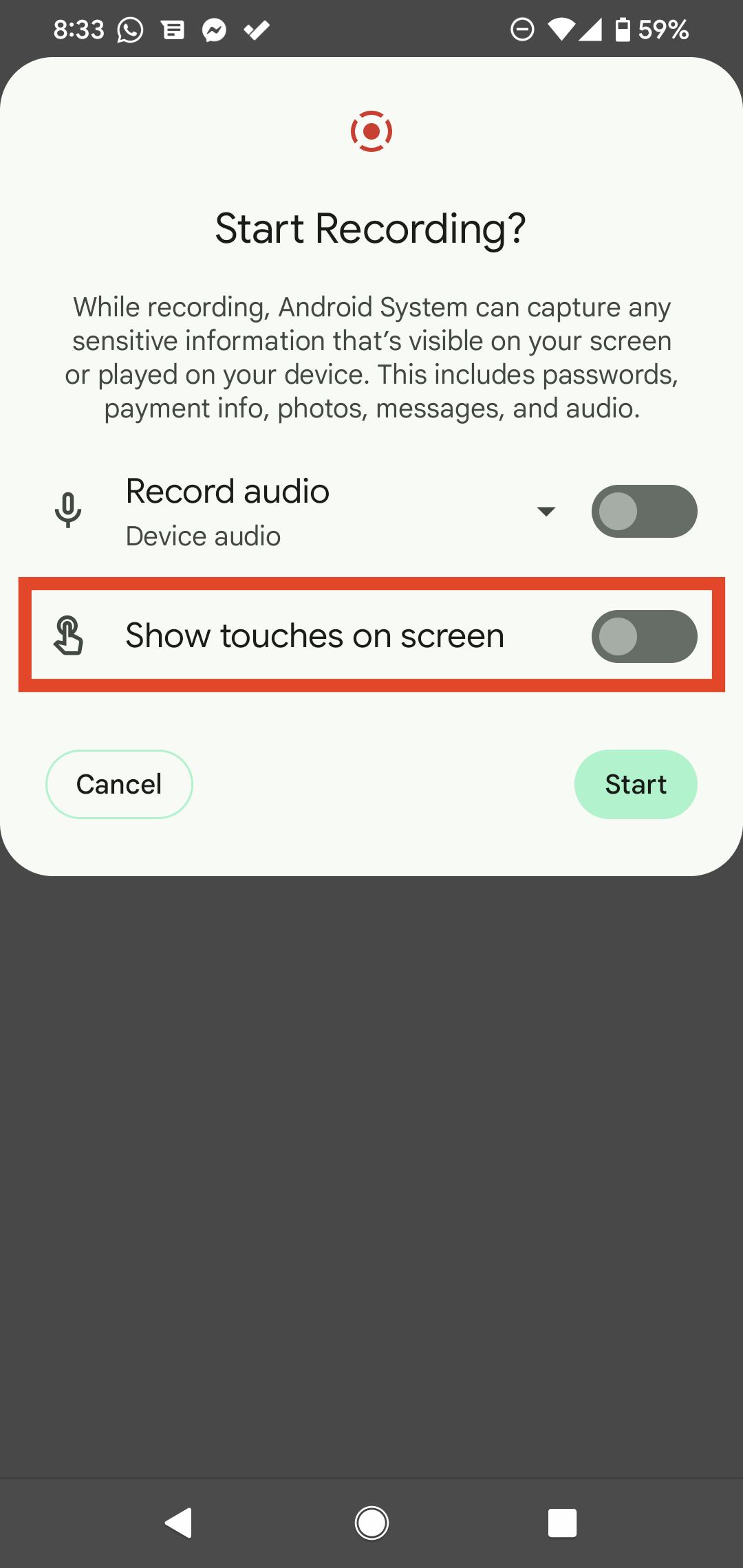
Task: Start the screen recording
Action: [x=635, y=784]
